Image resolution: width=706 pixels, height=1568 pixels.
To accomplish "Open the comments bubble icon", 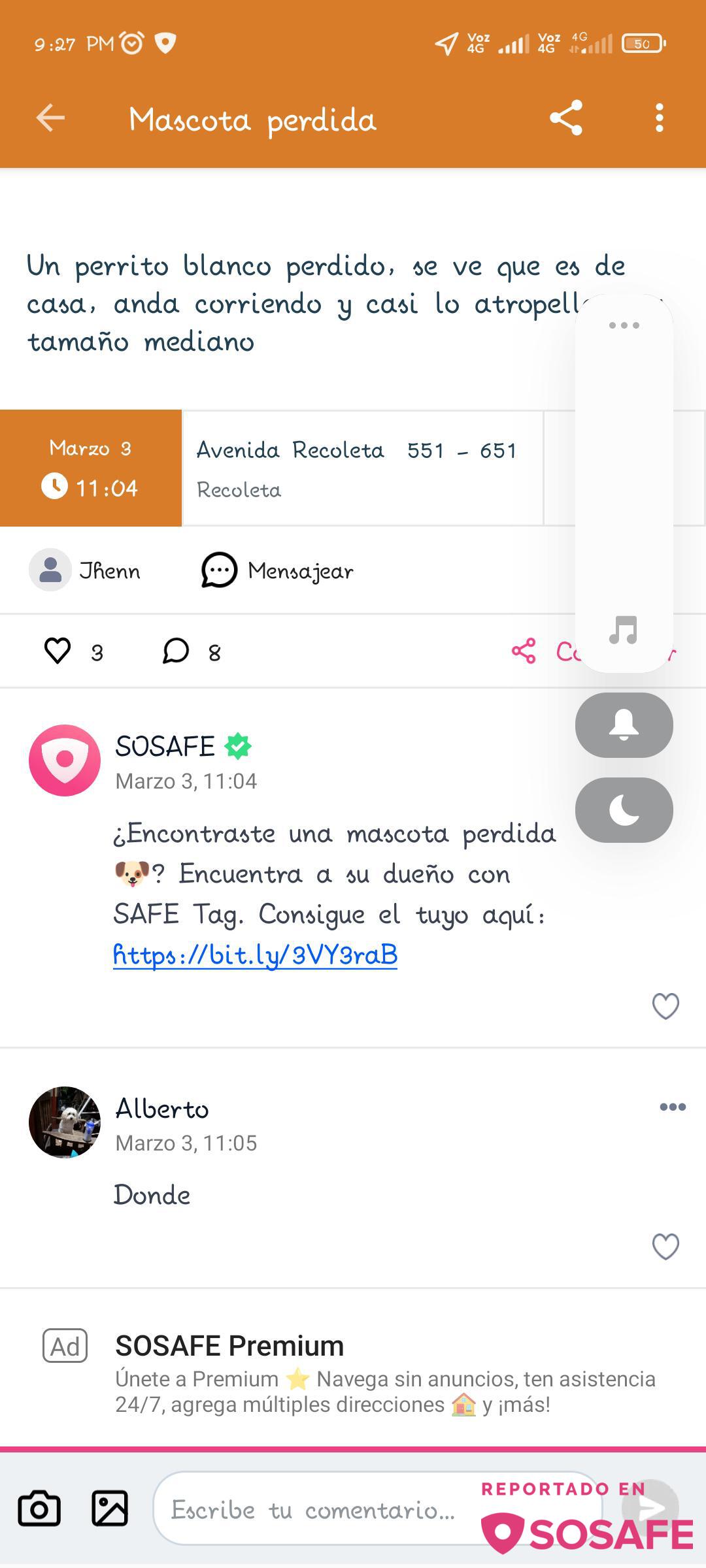I will point(176,651).
